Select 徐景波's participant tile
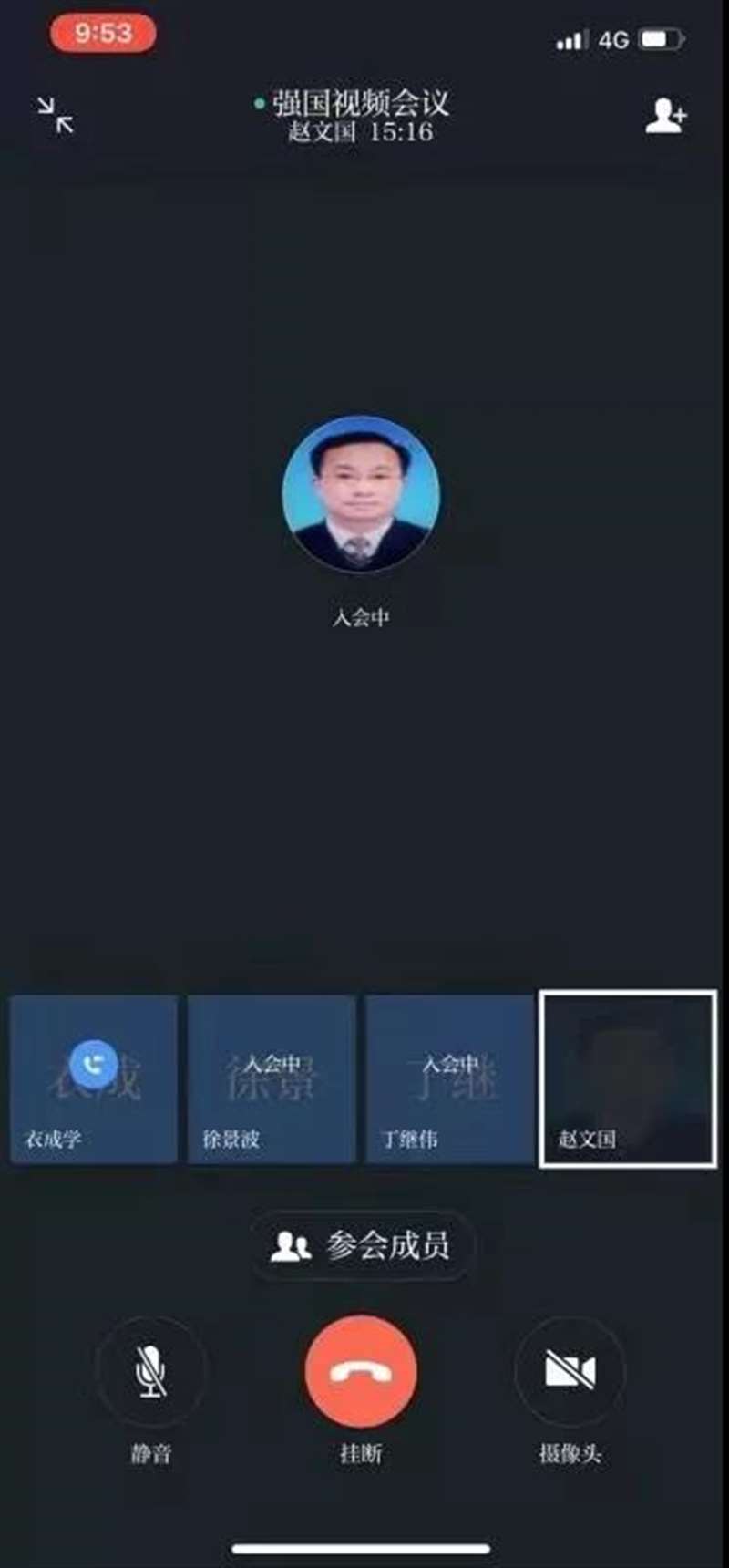Viewport: 729px width, 1568px height. pyautogui.click(x=272, y=1079)
